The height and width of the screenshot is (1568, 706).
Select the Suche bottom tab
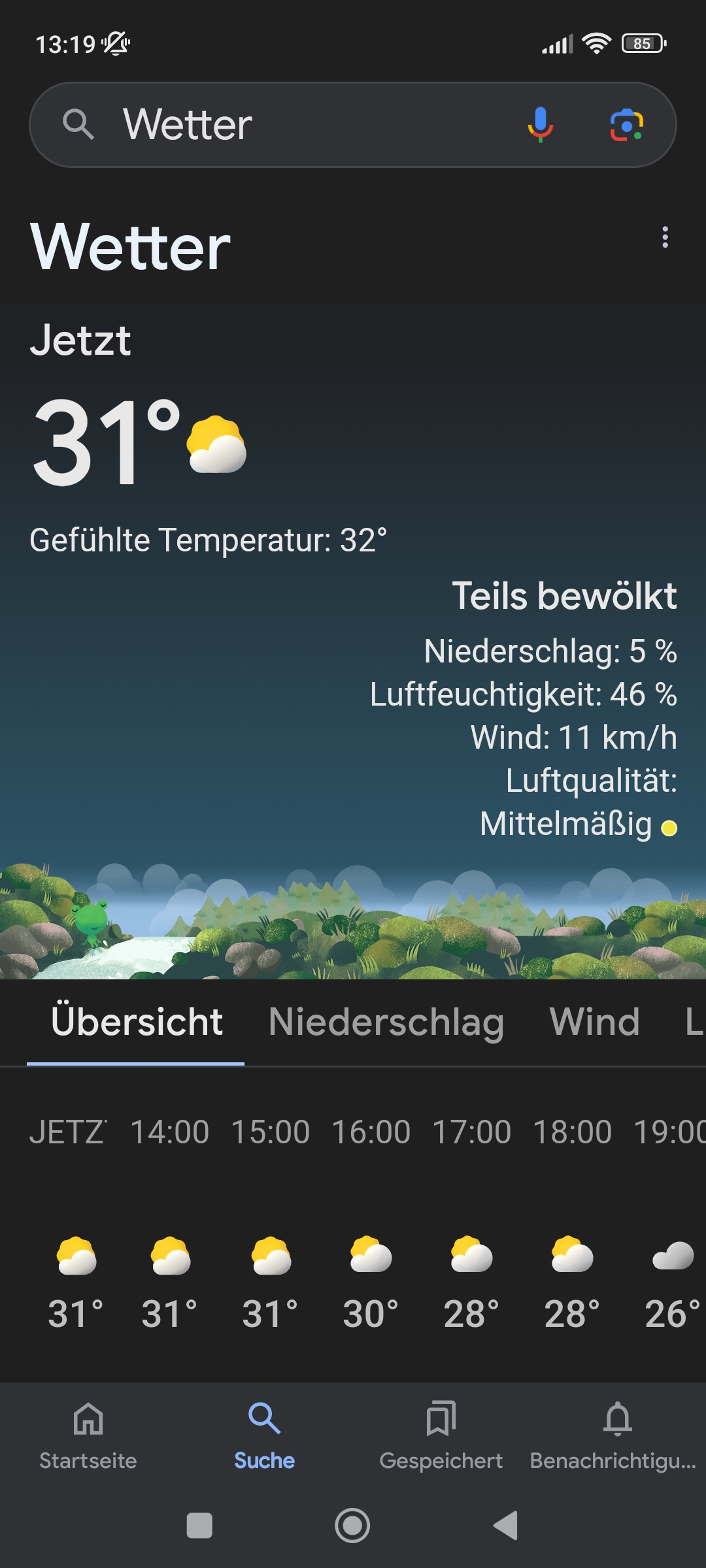tap(265, 1435)
